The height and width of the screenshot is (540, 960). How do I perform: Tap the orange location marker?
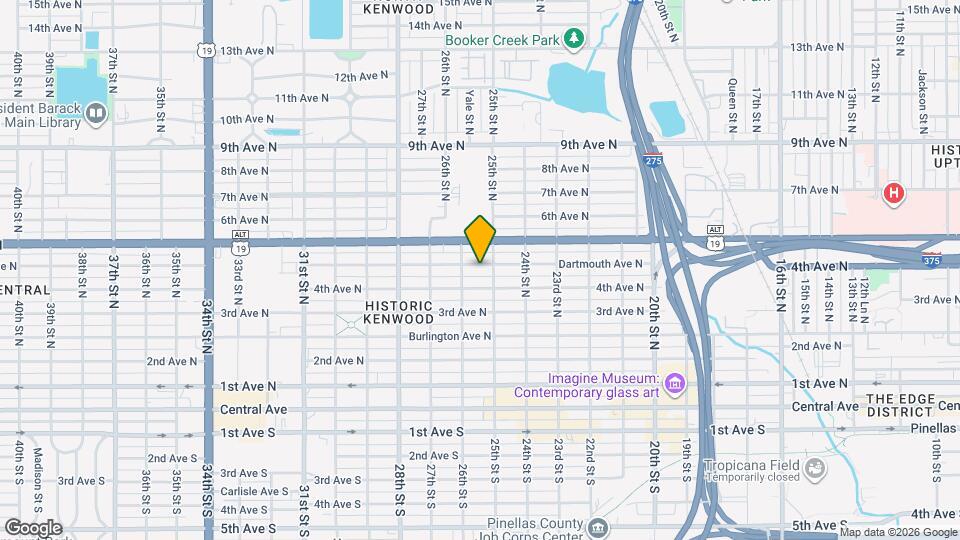[x=480, y=239]
